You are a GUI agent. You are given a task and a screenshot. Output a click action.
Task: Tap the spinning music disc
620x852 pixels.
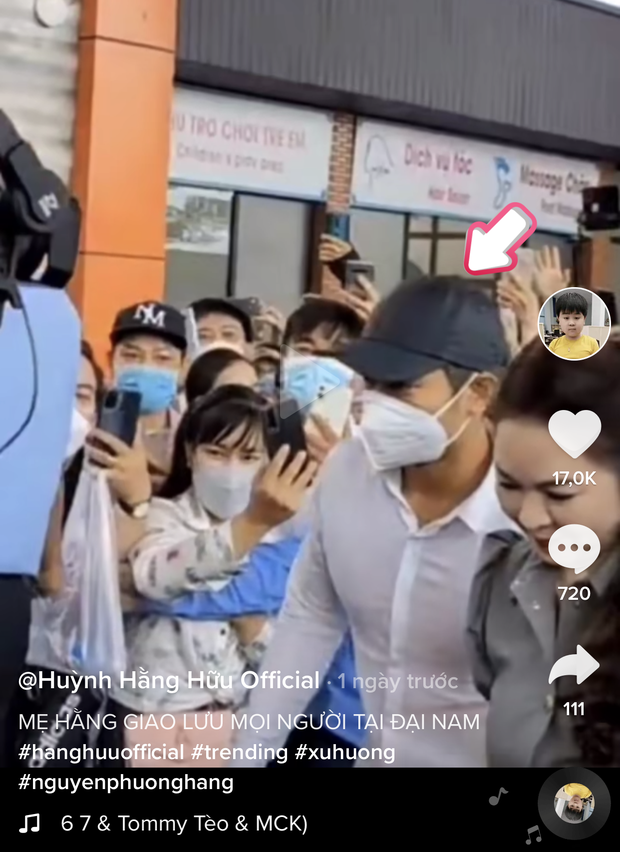(x=574, y=803)
